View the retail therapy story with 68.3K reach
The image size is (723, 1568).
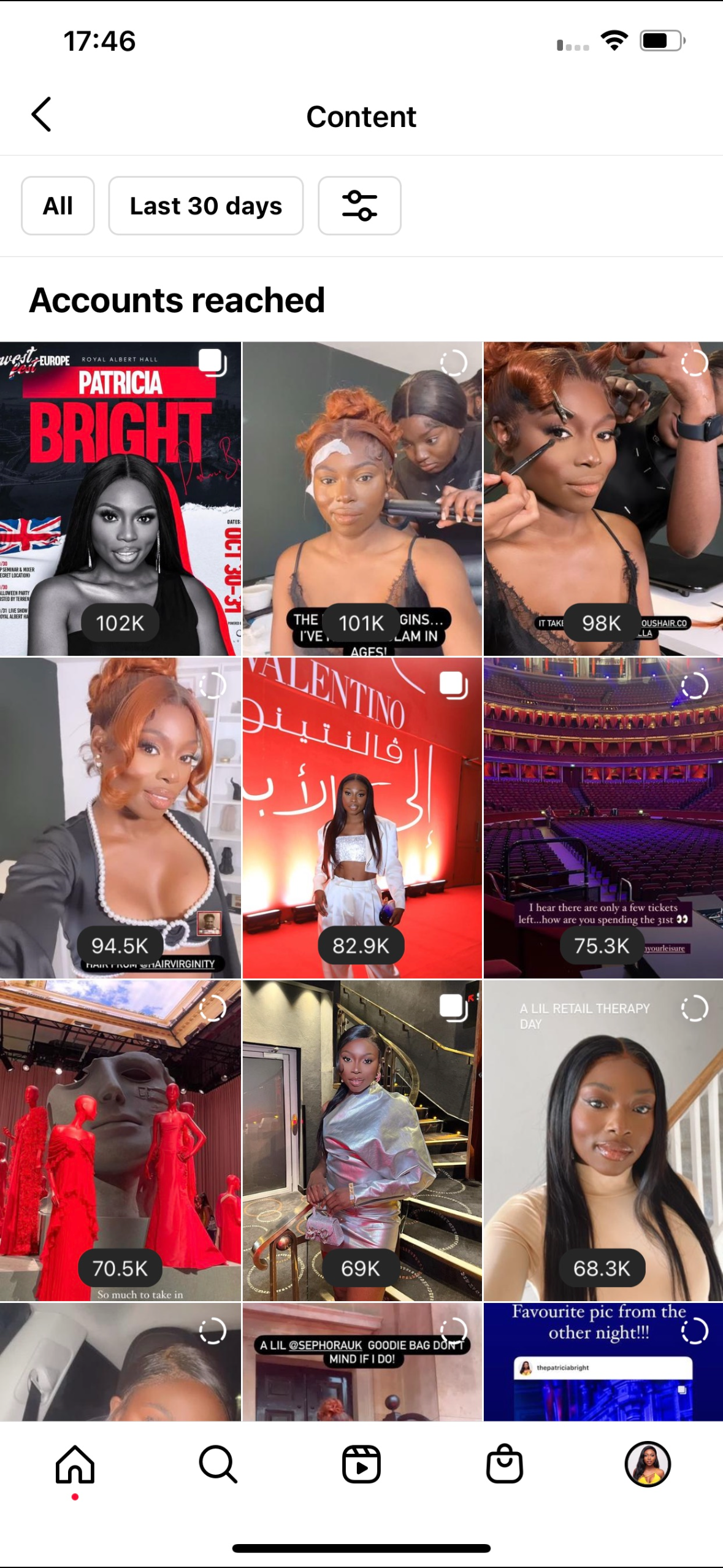coord(603,1140)
